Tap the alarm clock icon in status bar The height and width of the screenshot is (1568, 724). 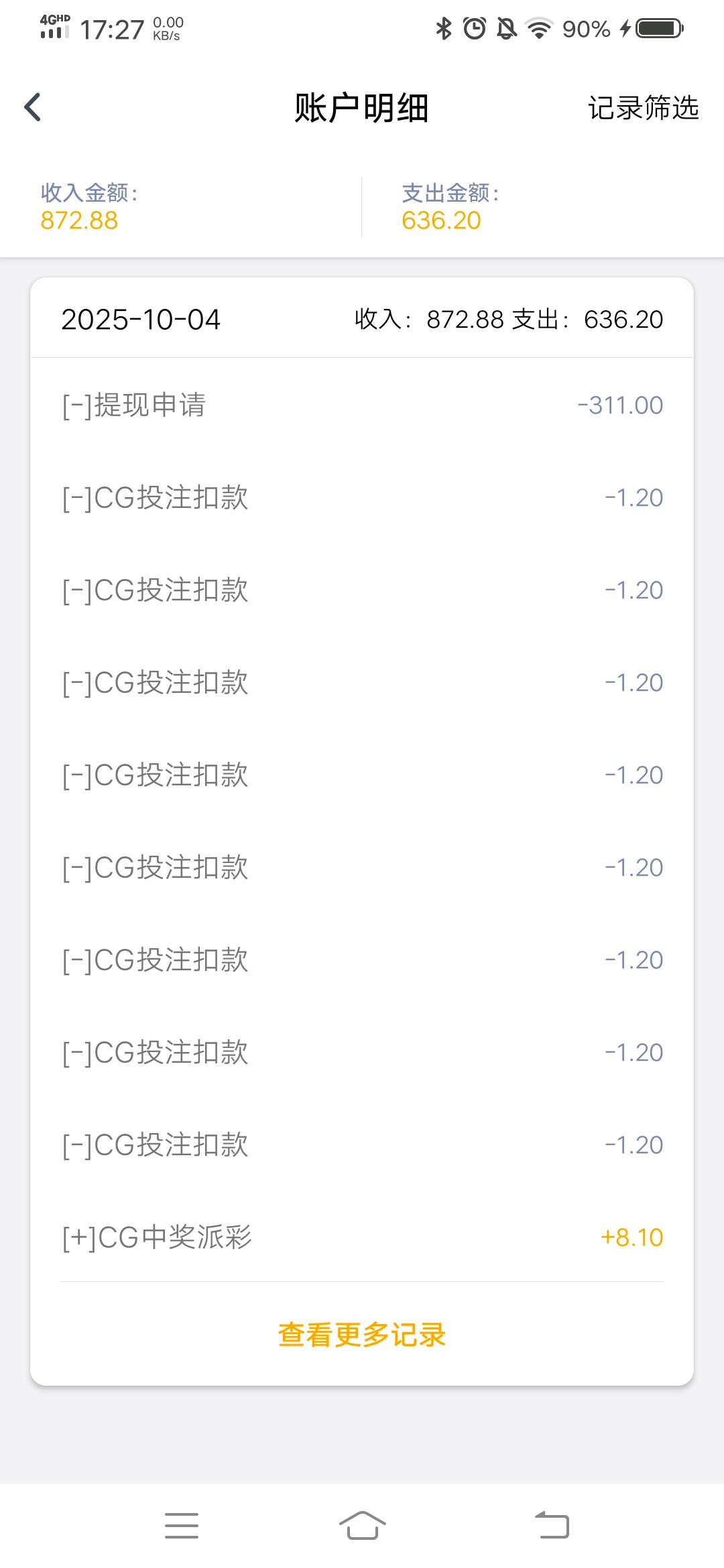tap(471, 27)
